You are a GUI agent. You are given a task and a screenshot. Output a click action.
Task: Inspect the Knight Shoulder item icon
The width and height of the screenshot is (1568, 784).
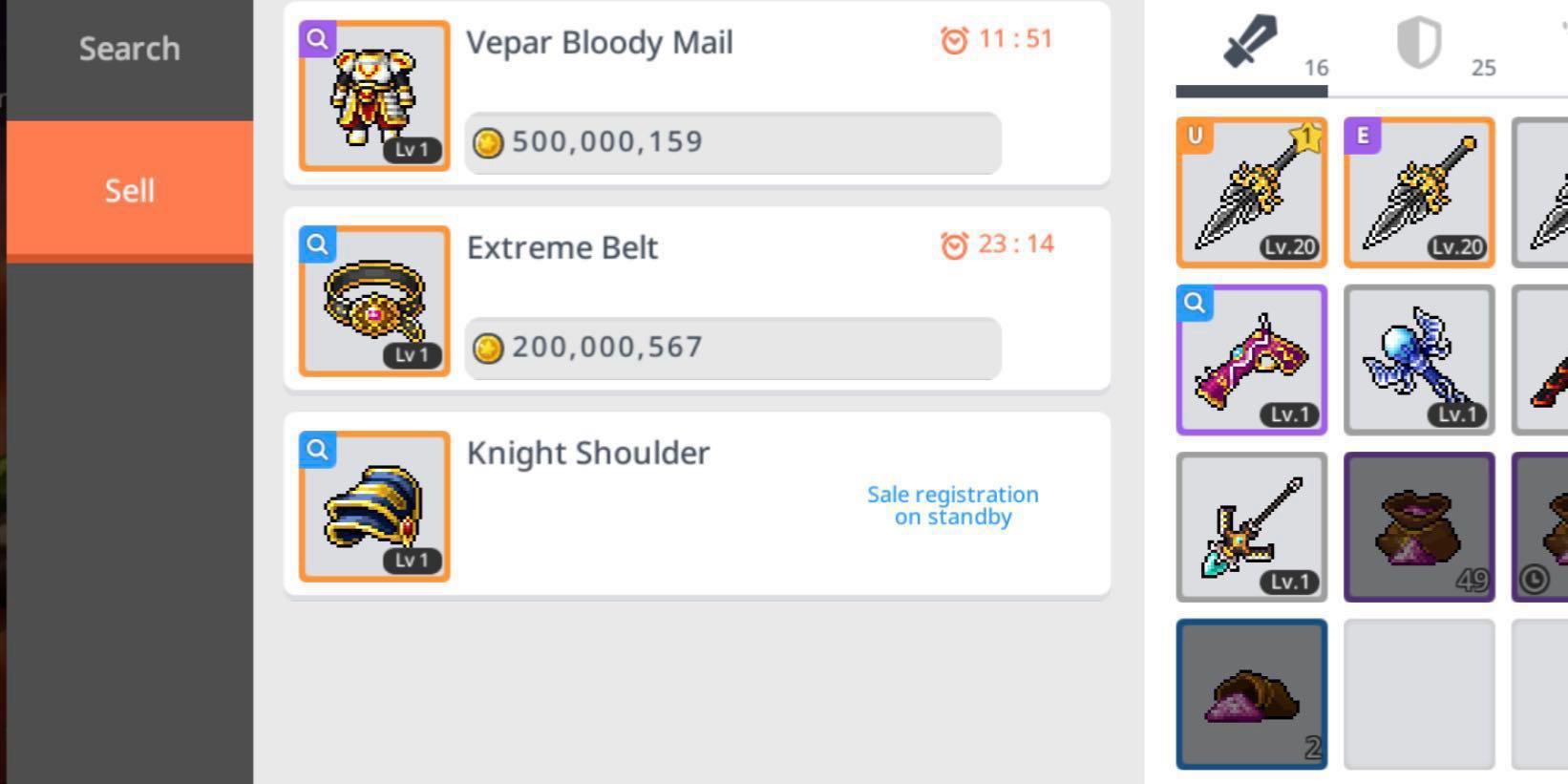tap(374, 506)
